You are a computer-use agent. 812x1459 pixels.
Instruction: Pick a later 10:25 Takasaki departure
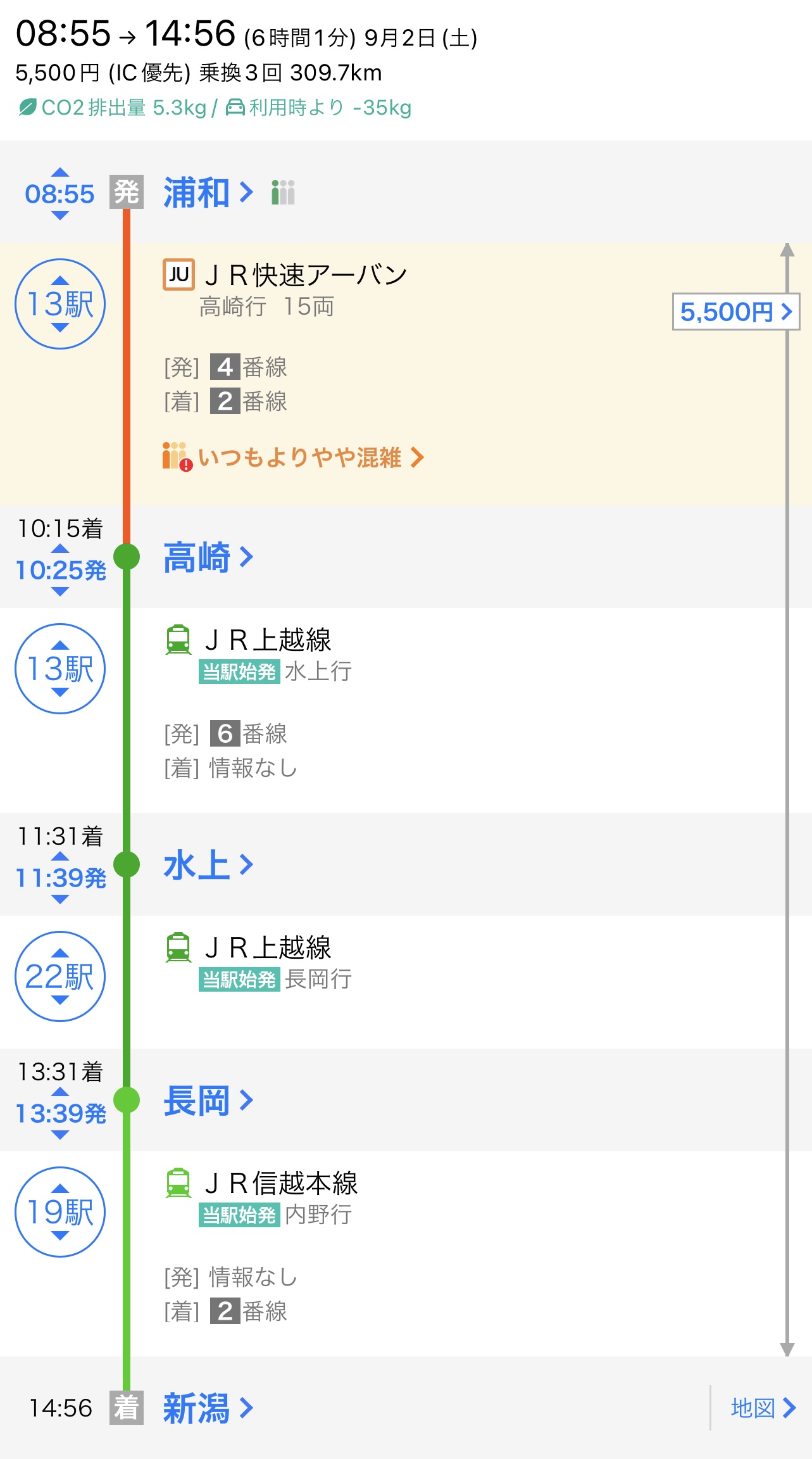[x=60, y=592]
